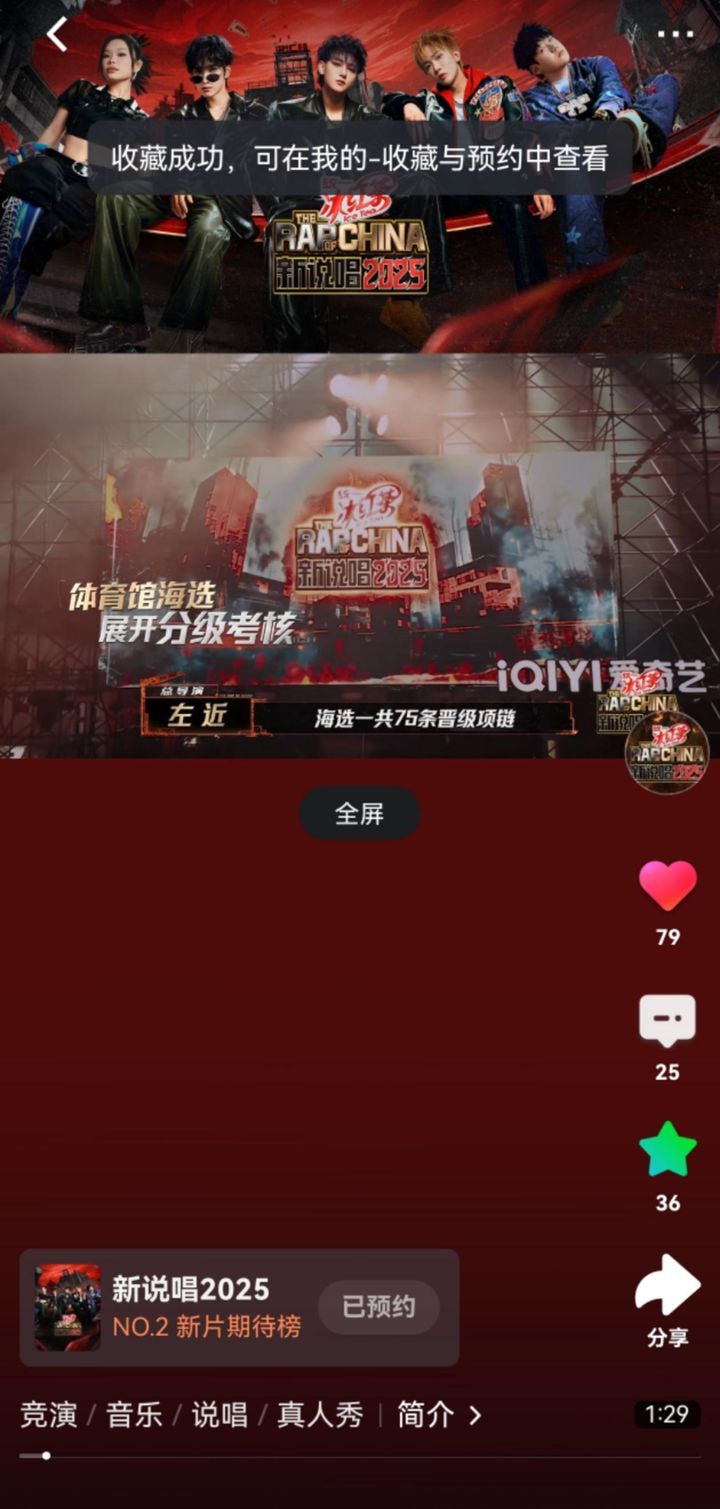Viewport: 720px width, 1509px height.
Task: Remove the green star favorite
Action: pyautogui.click(x=668, y=1151)
